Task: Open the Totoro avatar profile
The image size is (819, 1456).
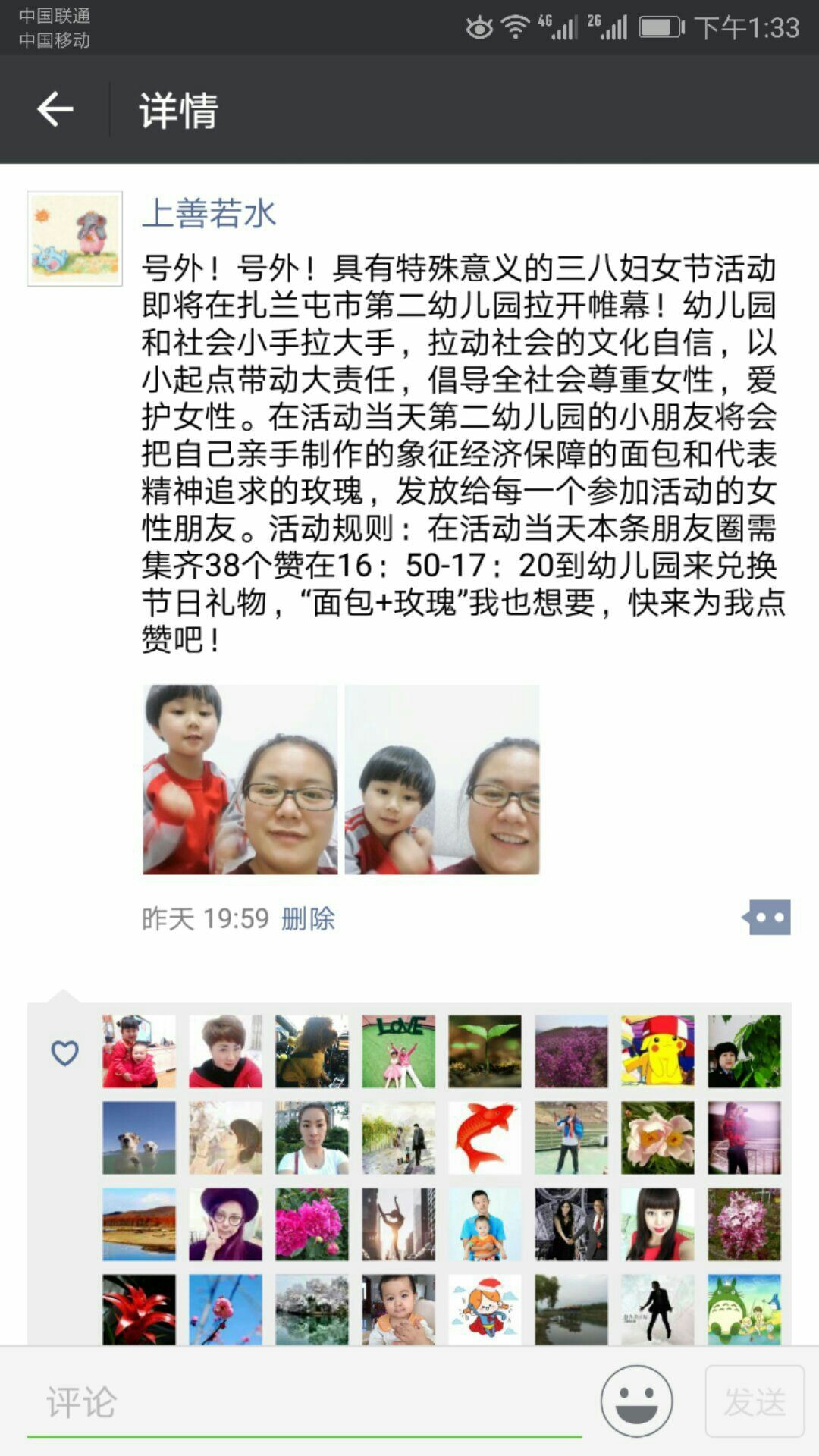Action: coord(744,1309)
